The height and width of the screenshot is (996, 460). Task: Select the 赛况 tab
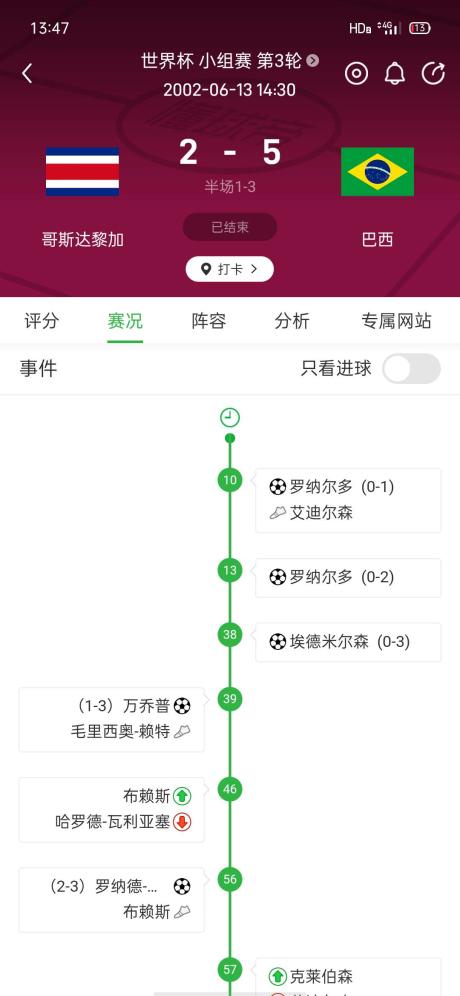point(125,321)
